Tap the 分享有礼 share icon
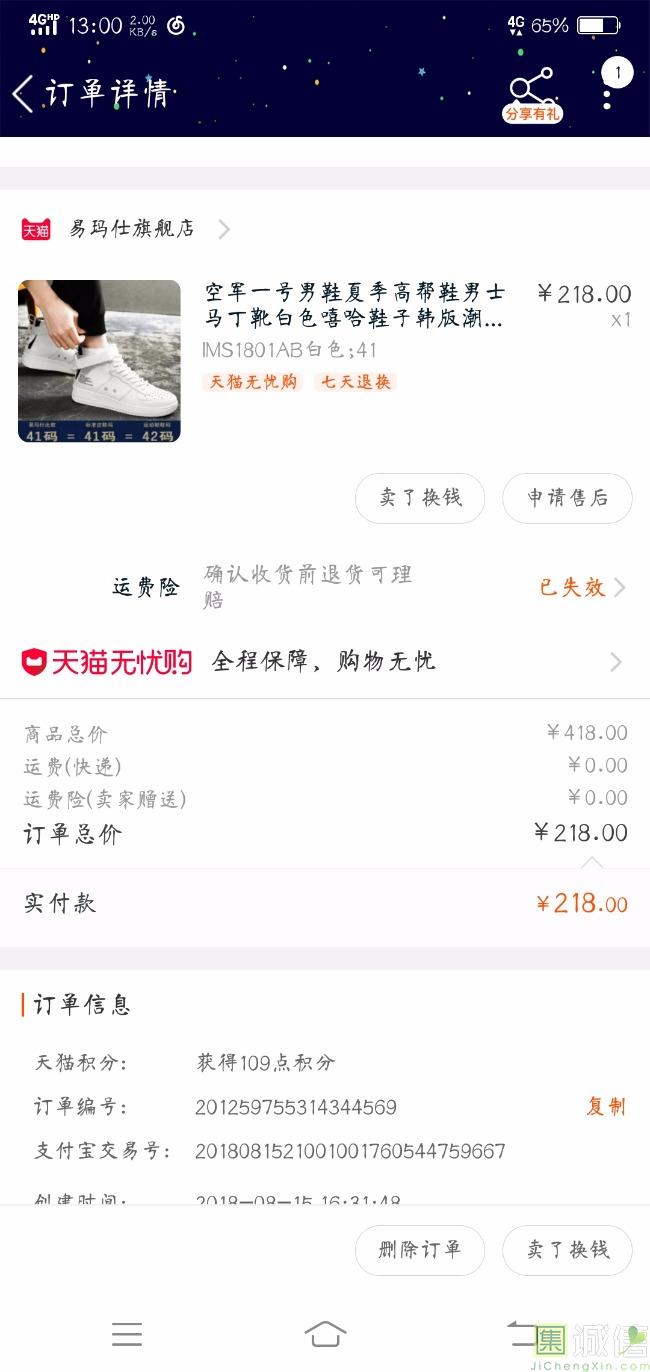 [x=531, y=94]
